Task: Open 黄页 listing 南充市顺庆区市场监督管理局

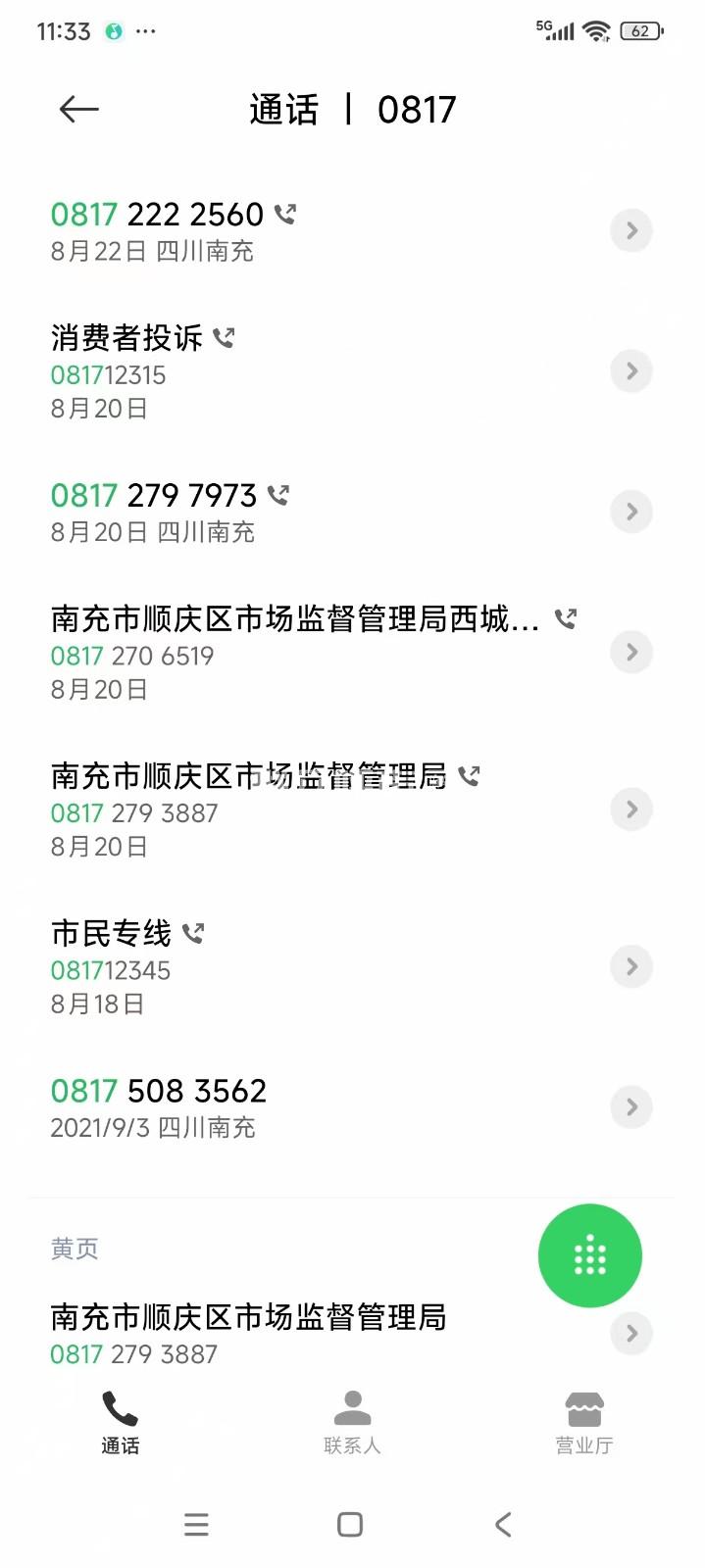Action: 248,1318
